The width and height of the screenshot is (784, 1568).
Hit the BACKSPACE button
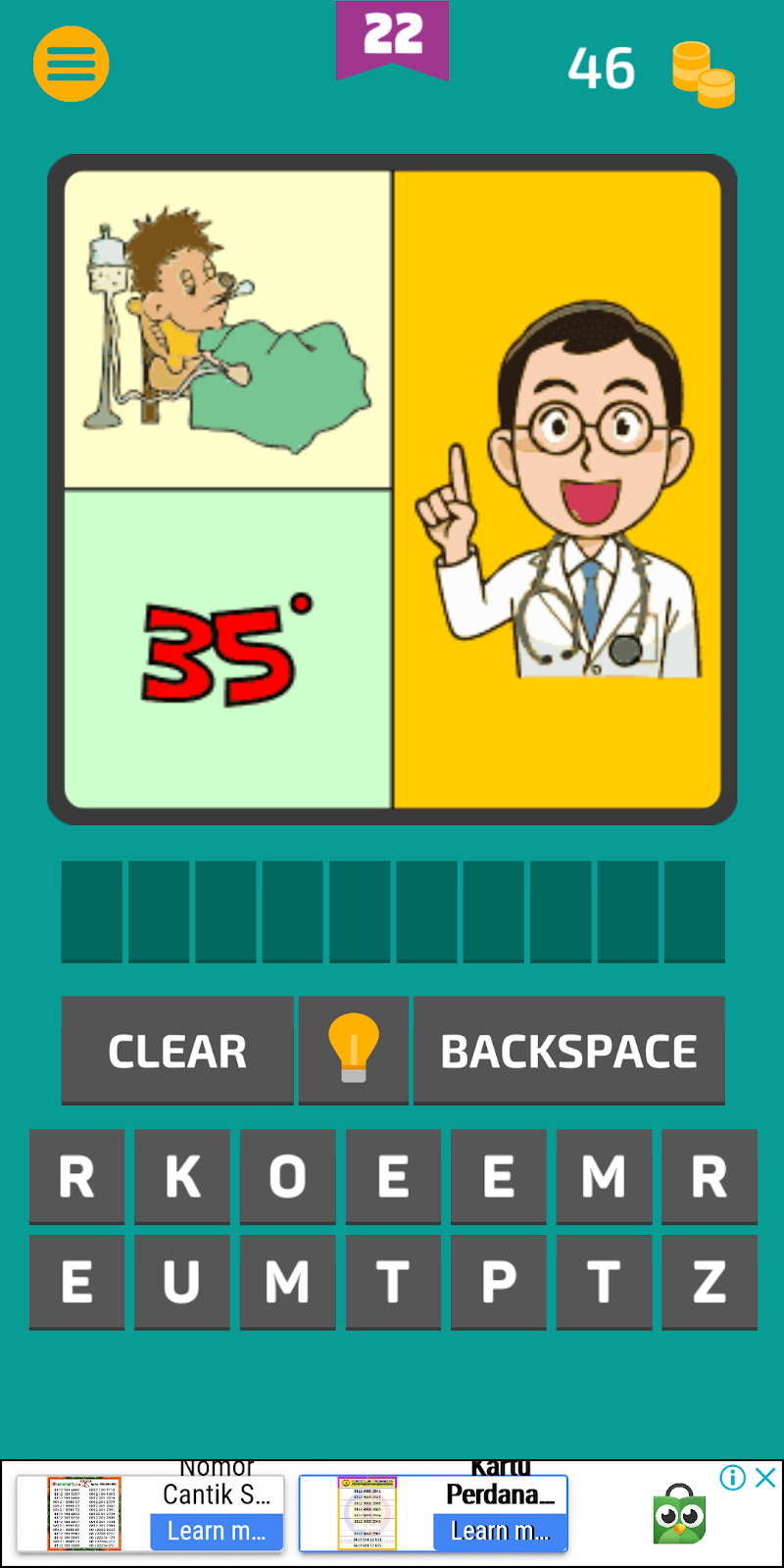[x=569, y=1051]
